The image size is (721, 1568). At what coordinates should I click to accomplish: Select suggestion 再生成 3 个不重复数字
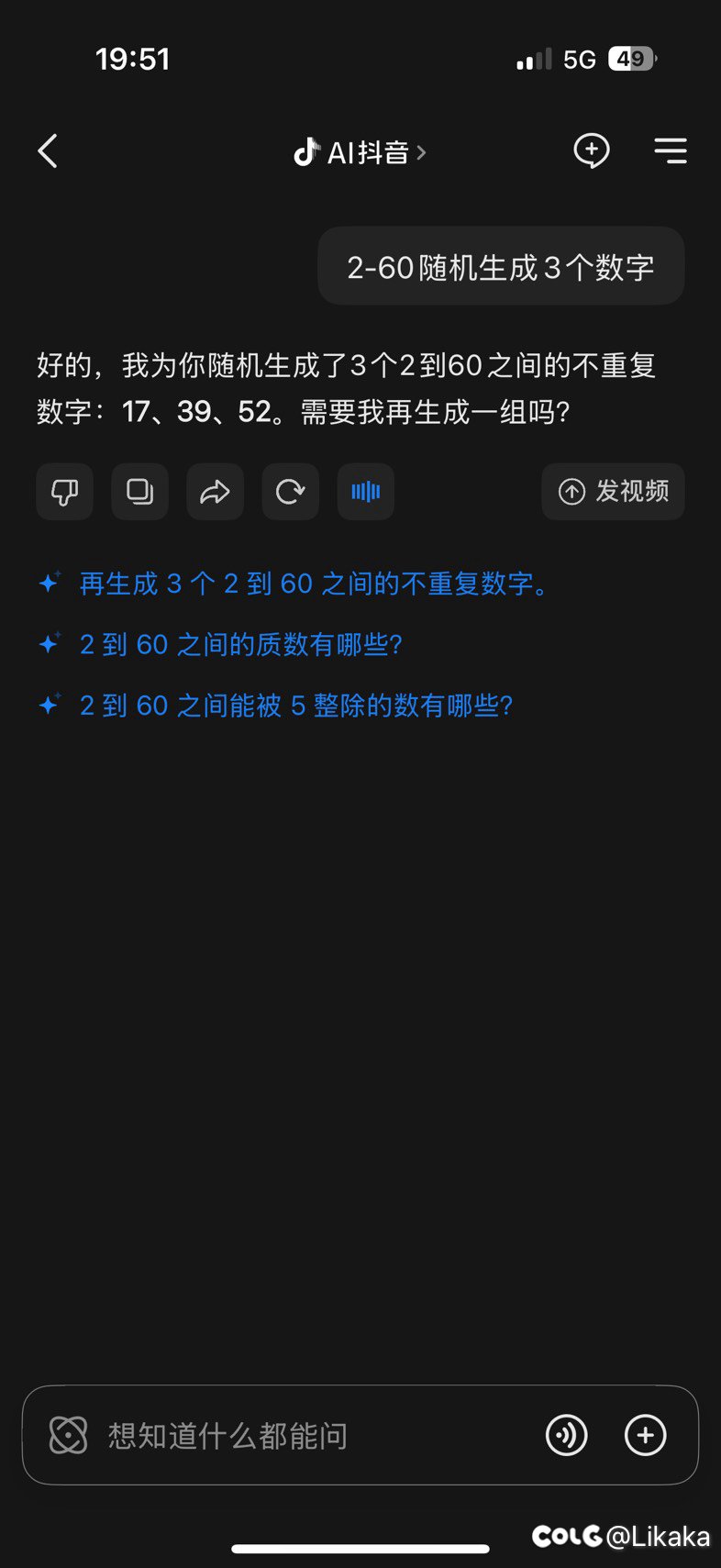[314, 584]
